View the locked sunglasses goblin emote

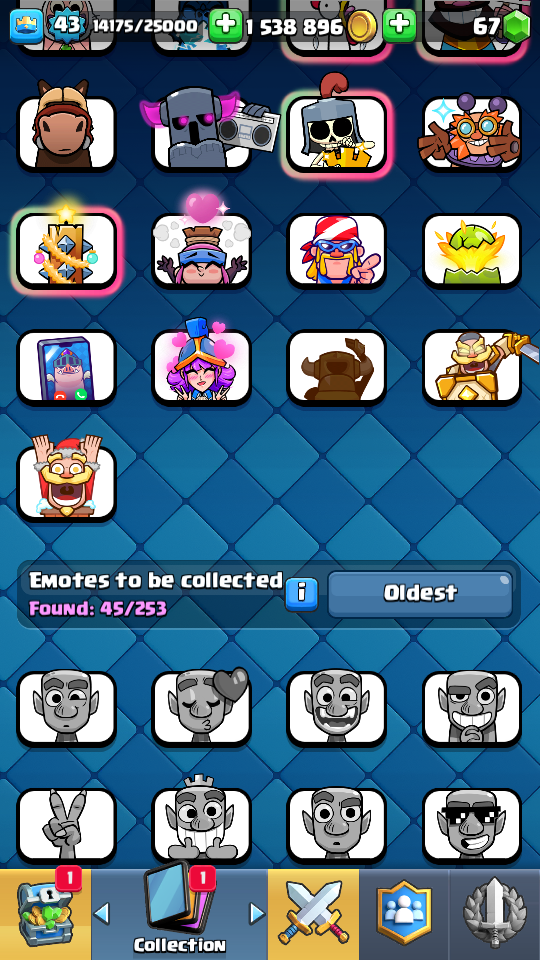(x=472, y=823)
